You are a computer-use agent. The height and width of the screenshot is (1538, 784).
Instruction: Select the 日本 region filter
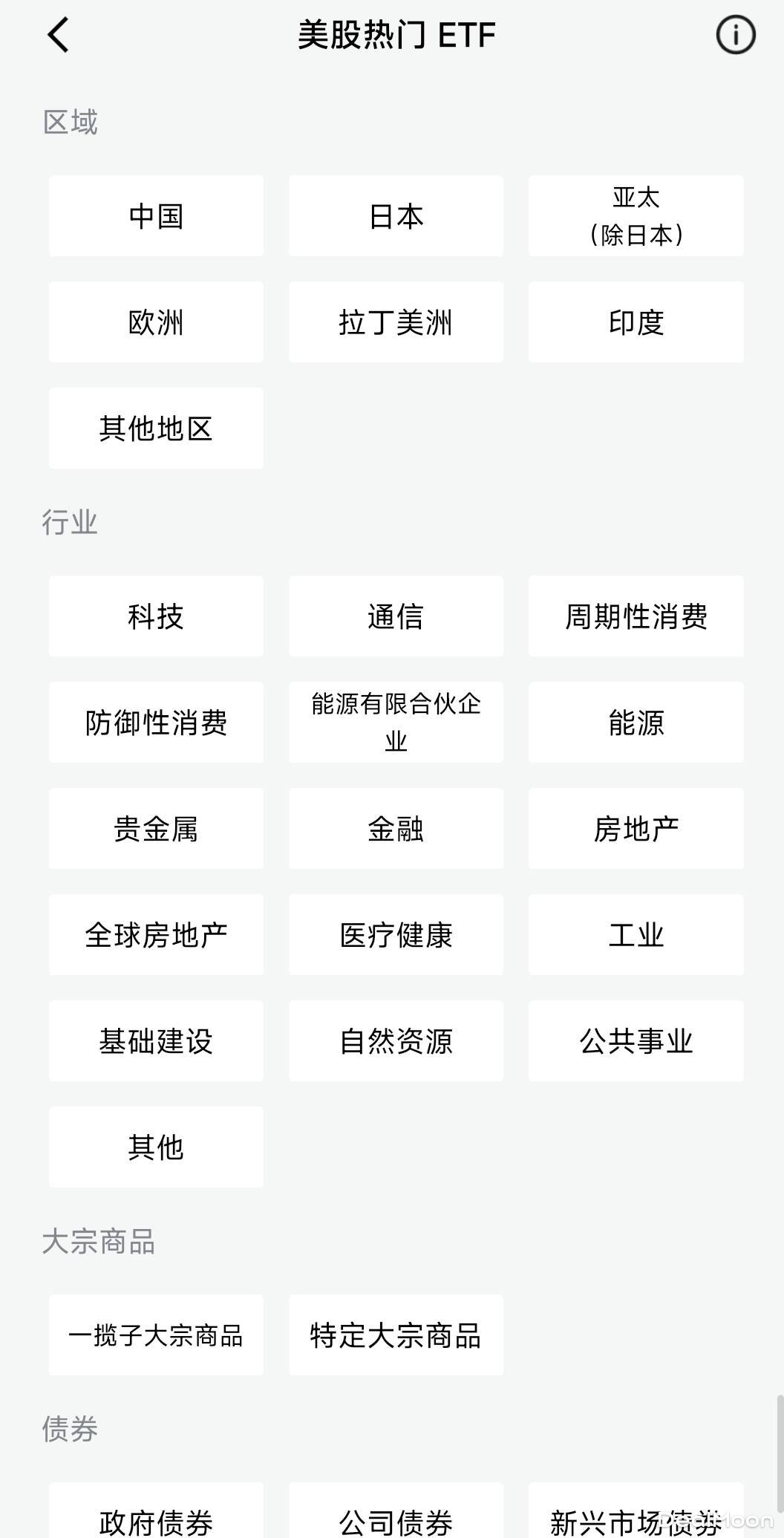[396, 215]
